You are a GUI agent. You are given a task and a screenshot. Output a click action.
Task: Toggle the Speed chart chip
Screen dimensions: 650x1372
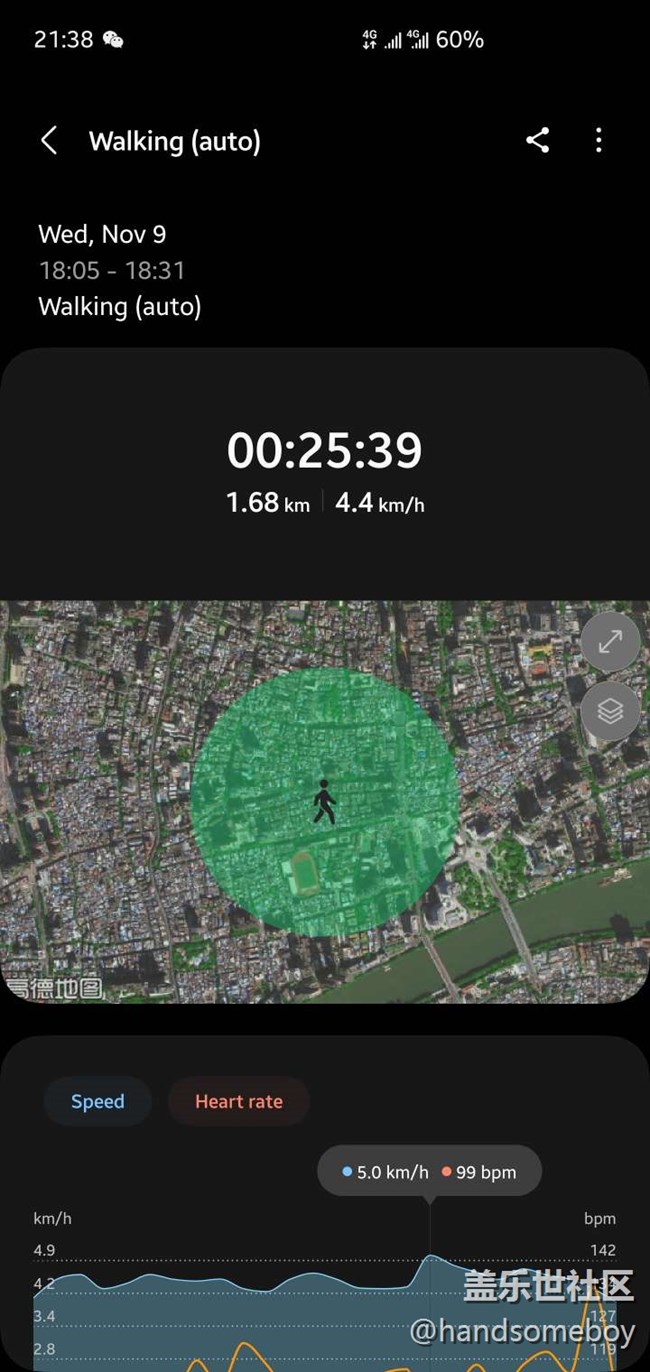[x=98, y=1102]
